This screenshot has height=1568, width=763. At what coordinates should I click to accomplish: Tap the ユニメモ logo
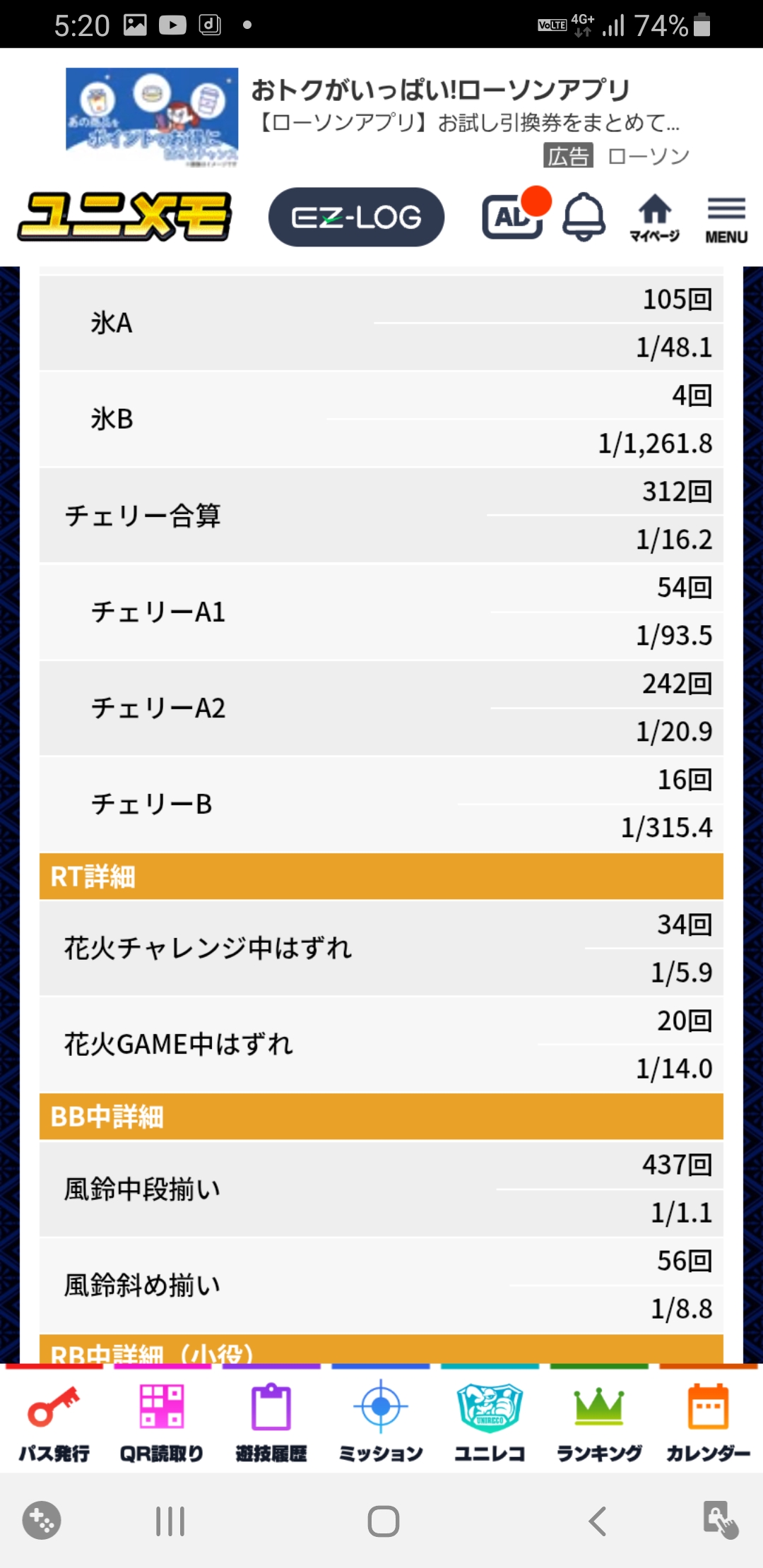(x=125, y=217)
